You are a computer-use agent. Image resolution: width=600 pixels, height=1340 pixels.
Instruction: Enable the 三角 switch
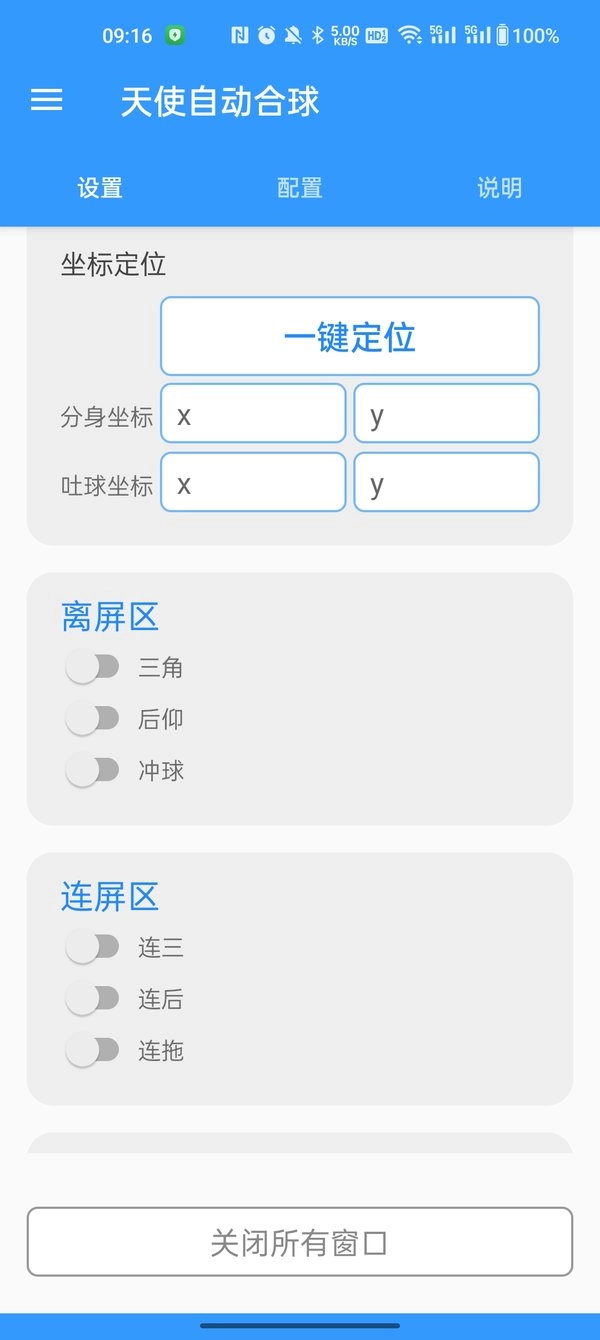coord(93,667)
